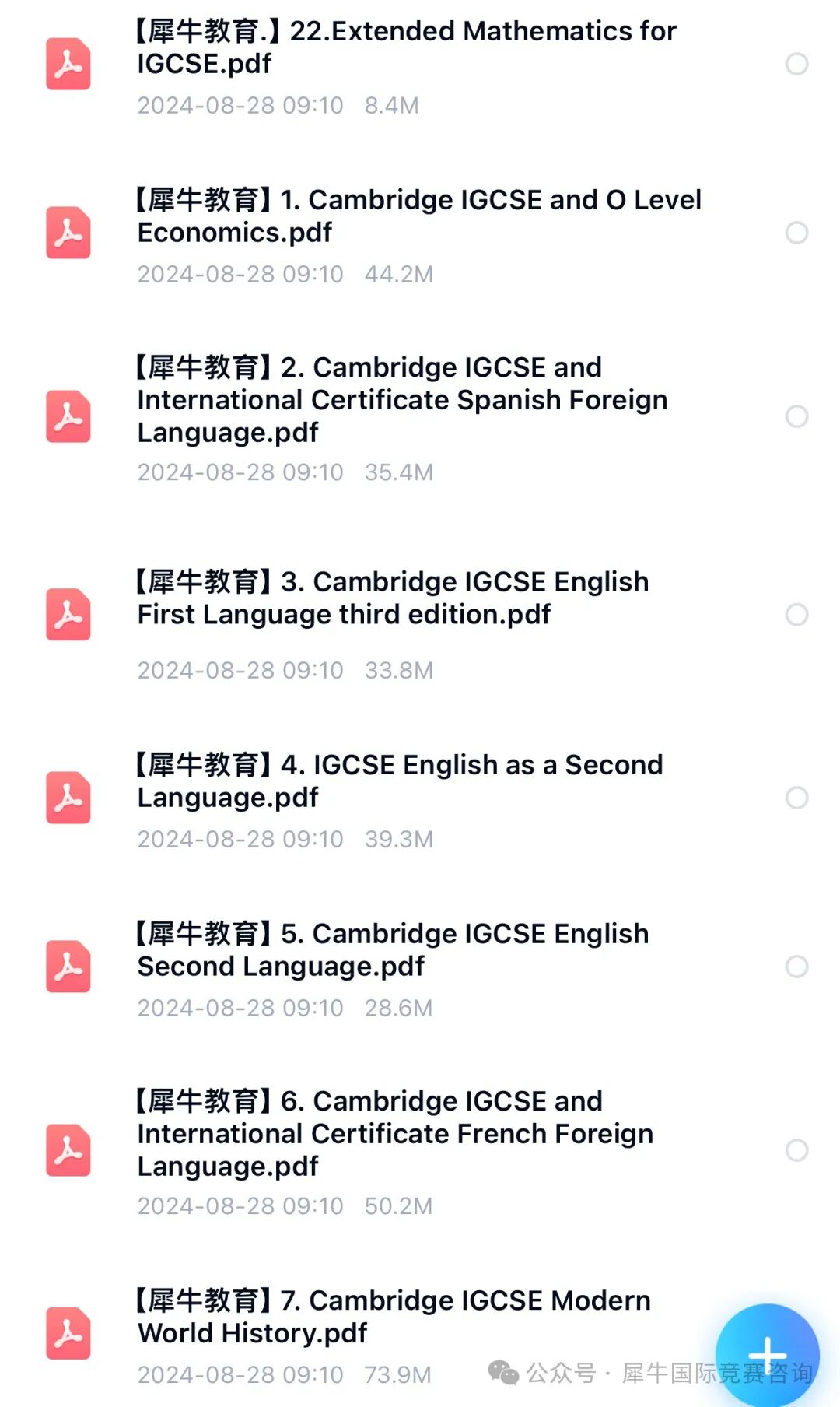The width and height of the screenshot is (840, 1407).
Task: Tap the blue plus floating action button
Action: click(769, 1356)
